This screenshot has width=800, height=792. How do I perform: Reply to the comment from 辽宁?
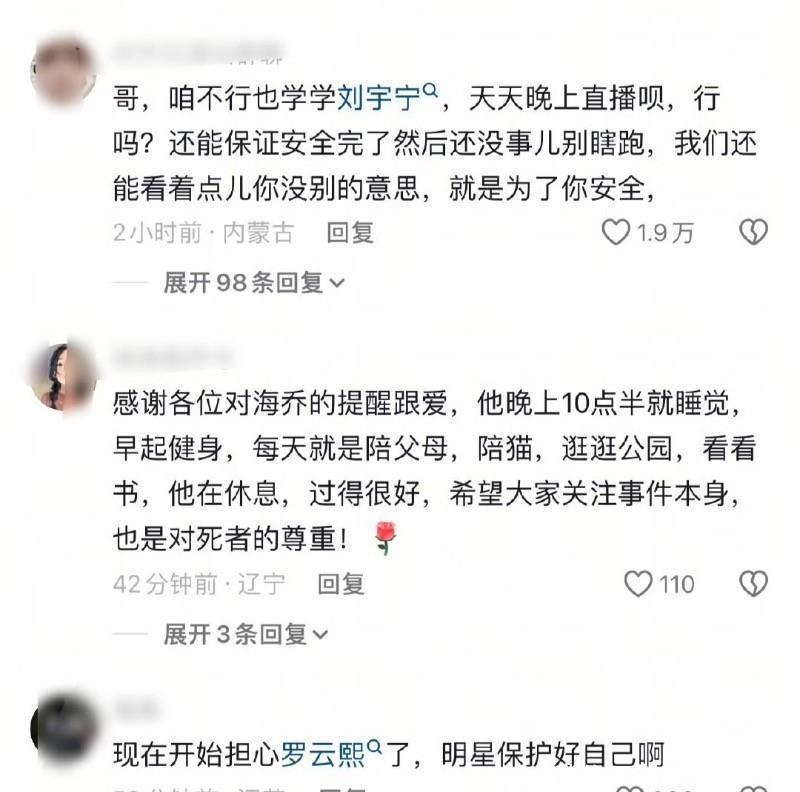pos(340,584)
